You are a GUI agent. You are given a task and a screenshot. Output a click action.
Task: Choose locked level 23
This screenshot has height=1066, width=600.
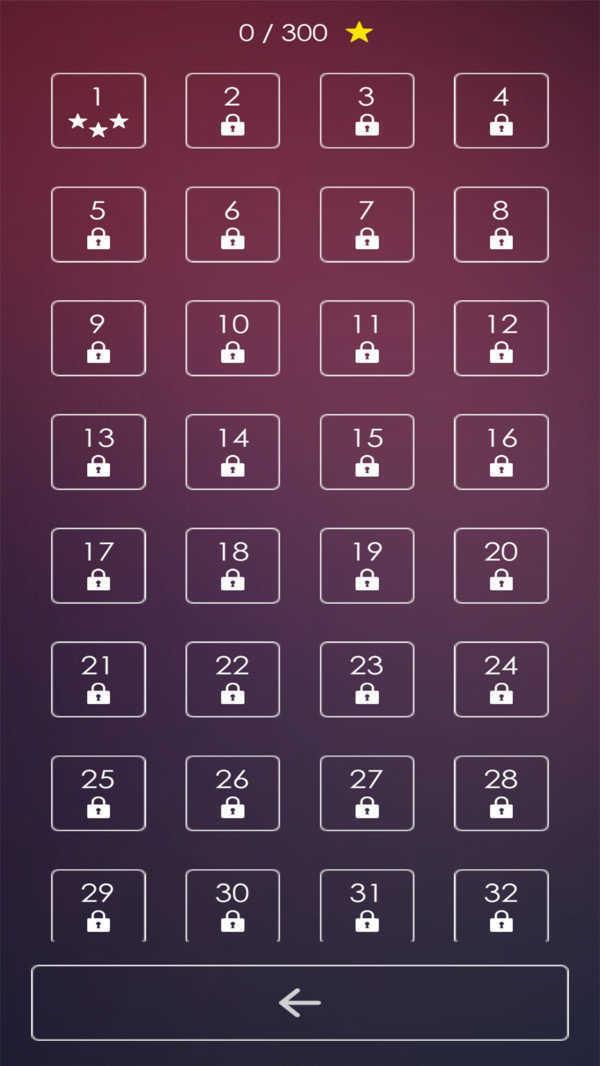[367, 679]
